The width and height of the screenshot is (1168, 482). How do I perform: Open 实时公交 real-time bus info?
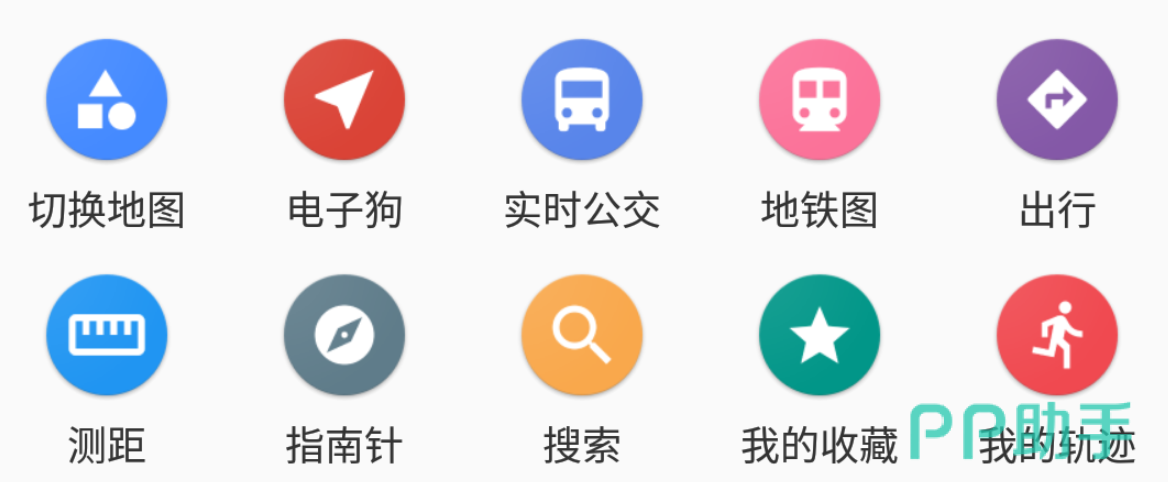(x=581, y=100)
